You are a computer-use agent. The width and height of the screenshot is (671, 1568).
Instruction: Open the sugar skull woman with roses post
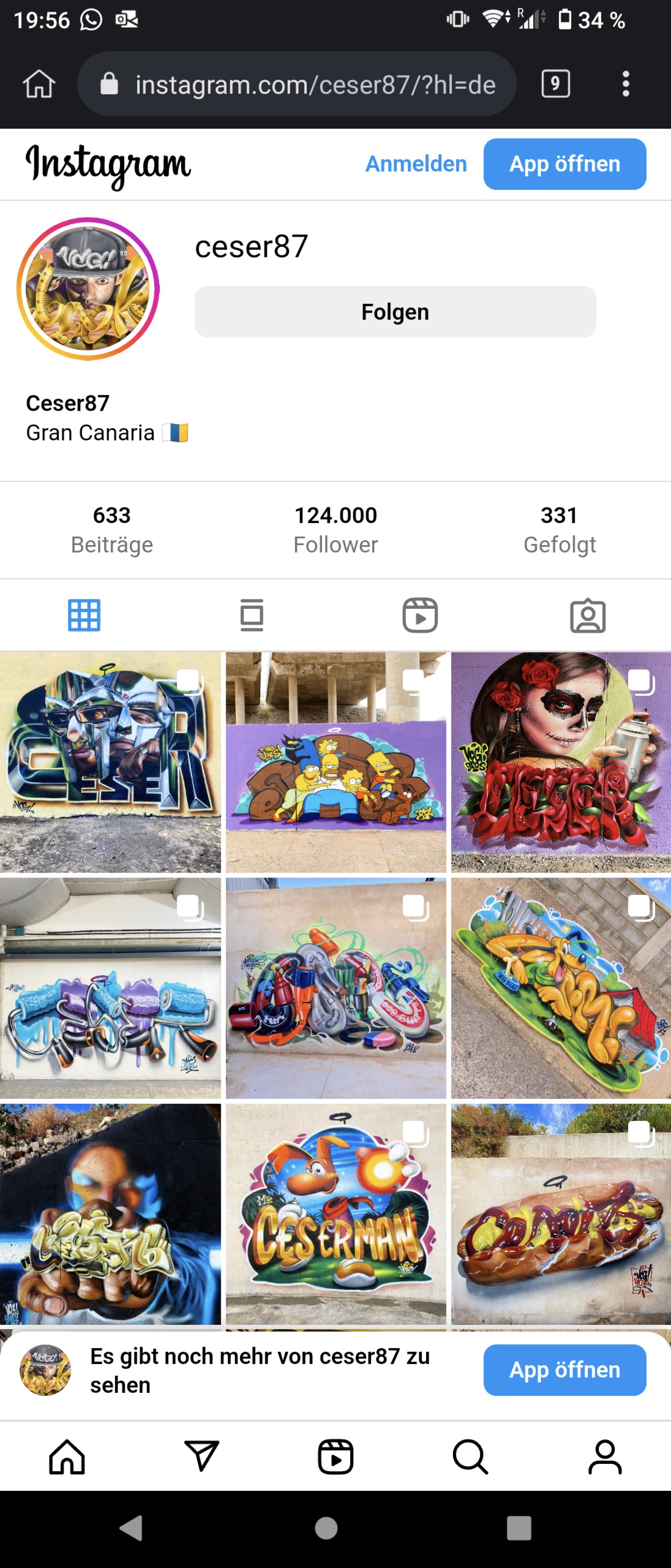point(561,762)
